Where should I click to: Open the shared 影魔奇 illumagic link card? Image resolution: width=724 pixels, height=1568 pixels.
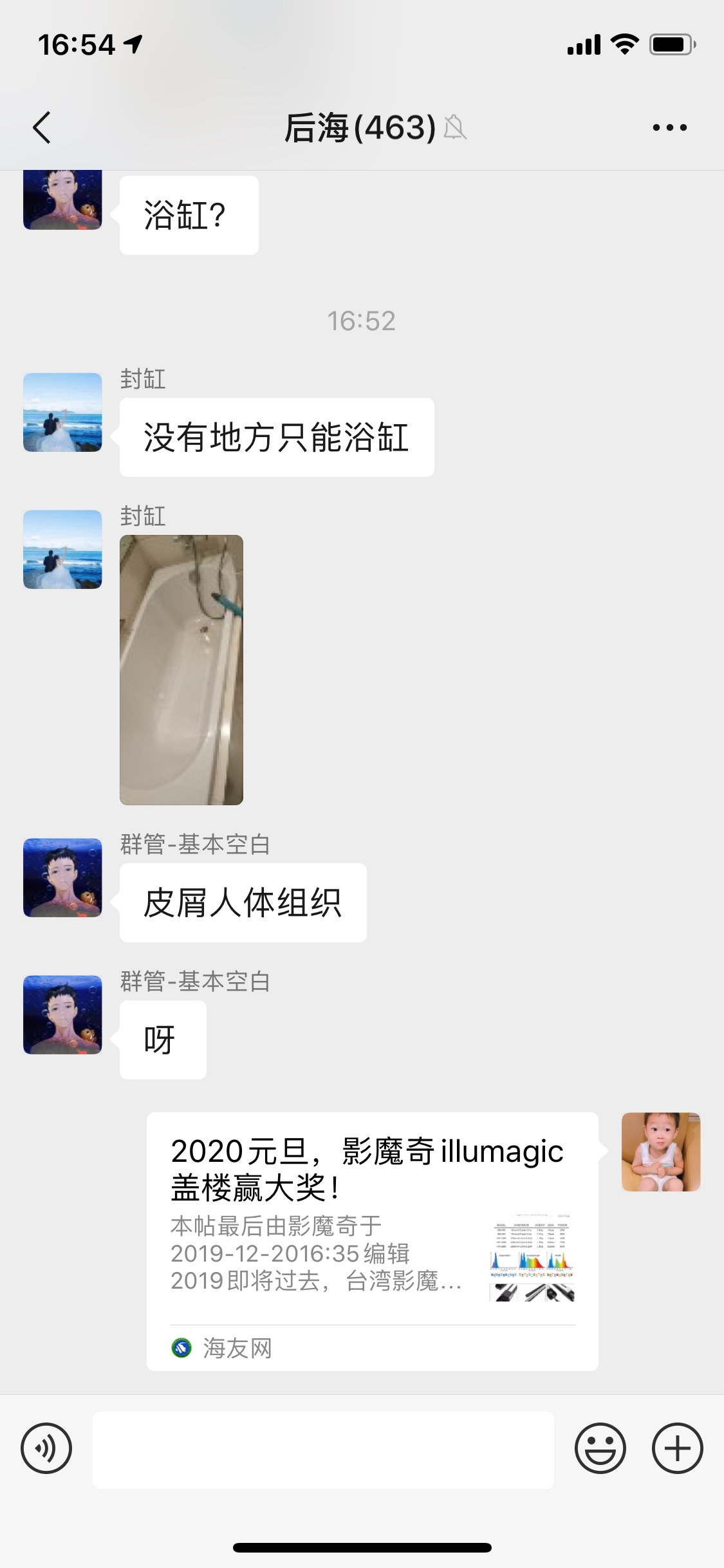click(x=372, y=1241)
